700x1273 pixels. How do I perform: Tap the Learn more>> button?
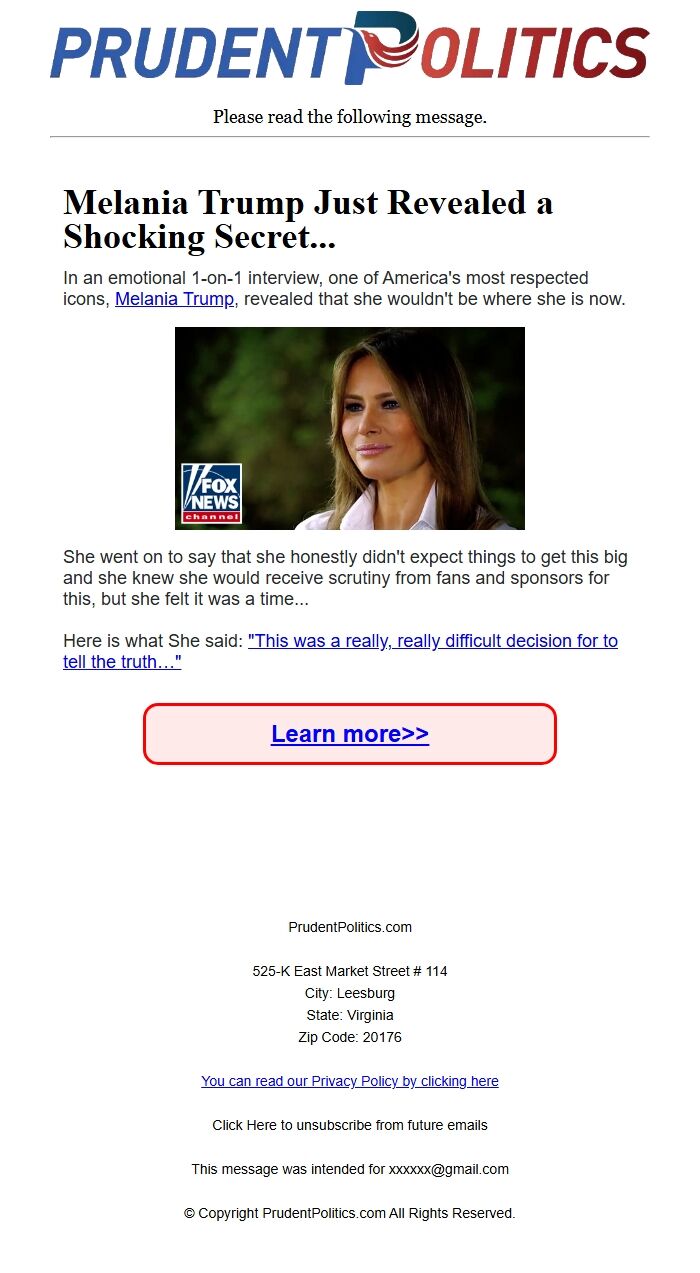tap(350, 734)
